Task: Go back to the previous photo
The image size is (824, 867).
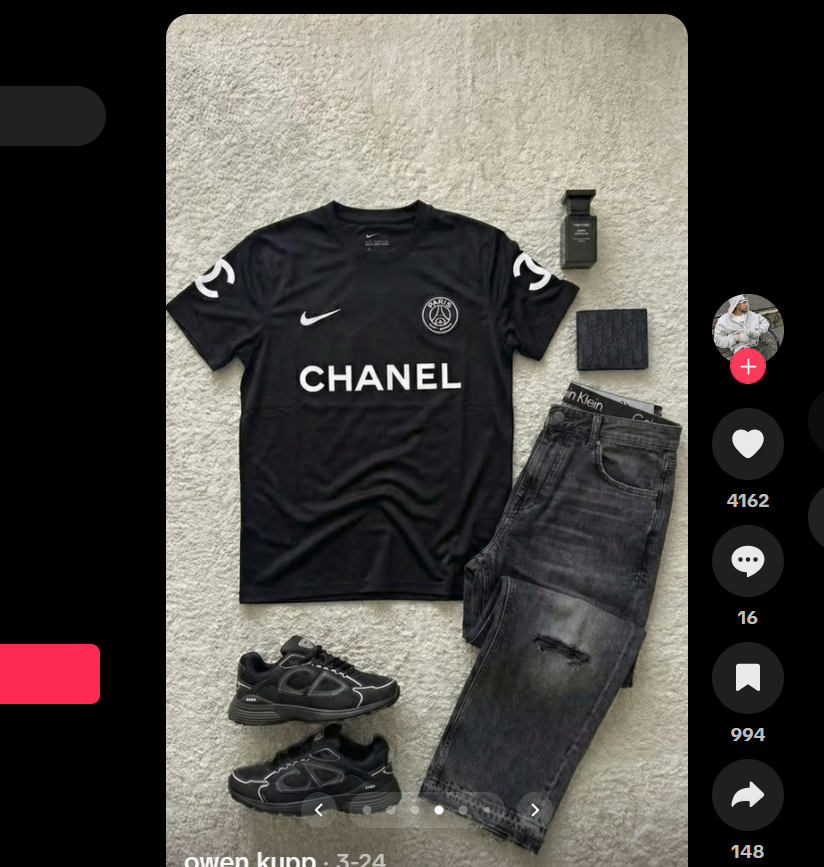Action: [318, 810]
